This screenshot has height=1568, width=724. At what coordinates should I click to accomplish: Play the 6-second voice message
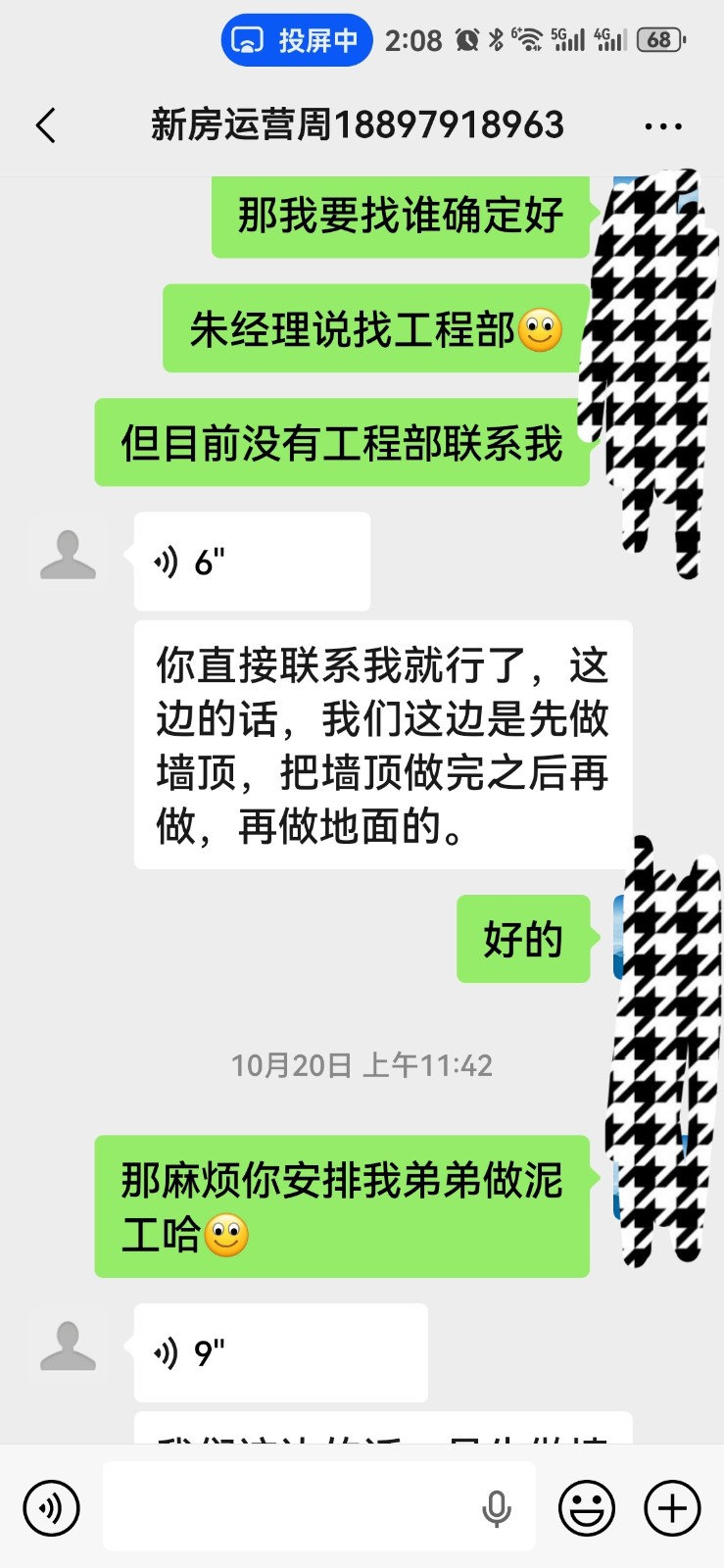click(252, 563)
